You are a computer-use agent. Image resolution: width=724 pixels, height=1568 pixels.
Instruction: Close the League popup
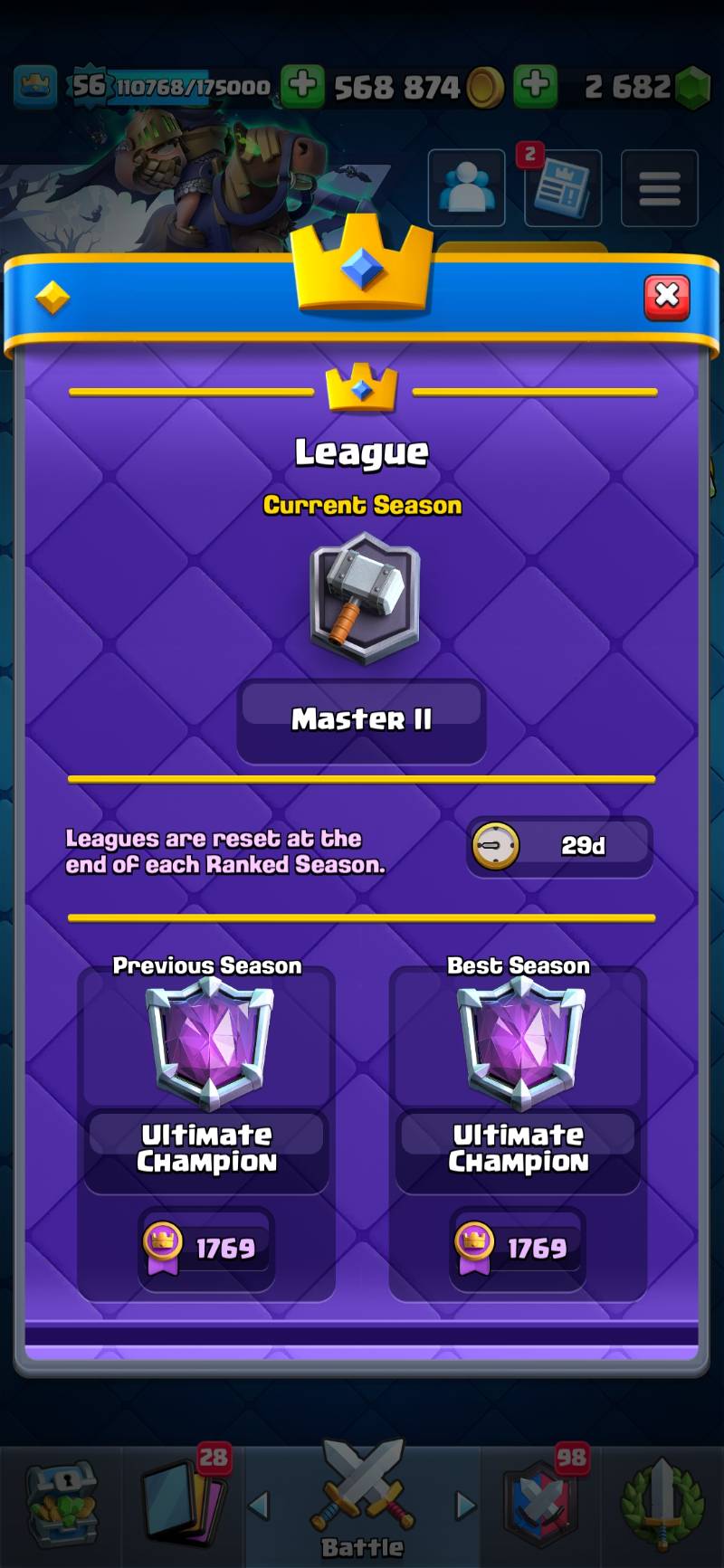coord(667,297)
